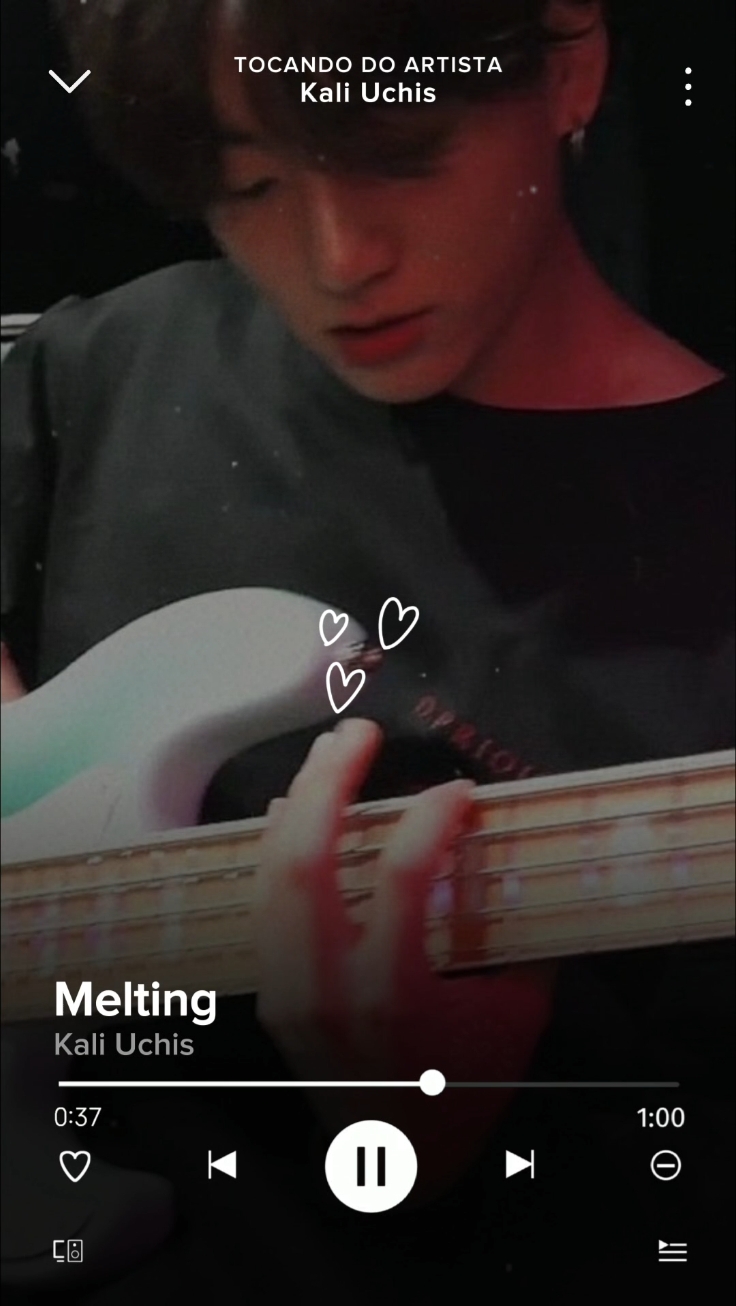Pause the playing song
Screen dimensions: 736x1306
371,1166
